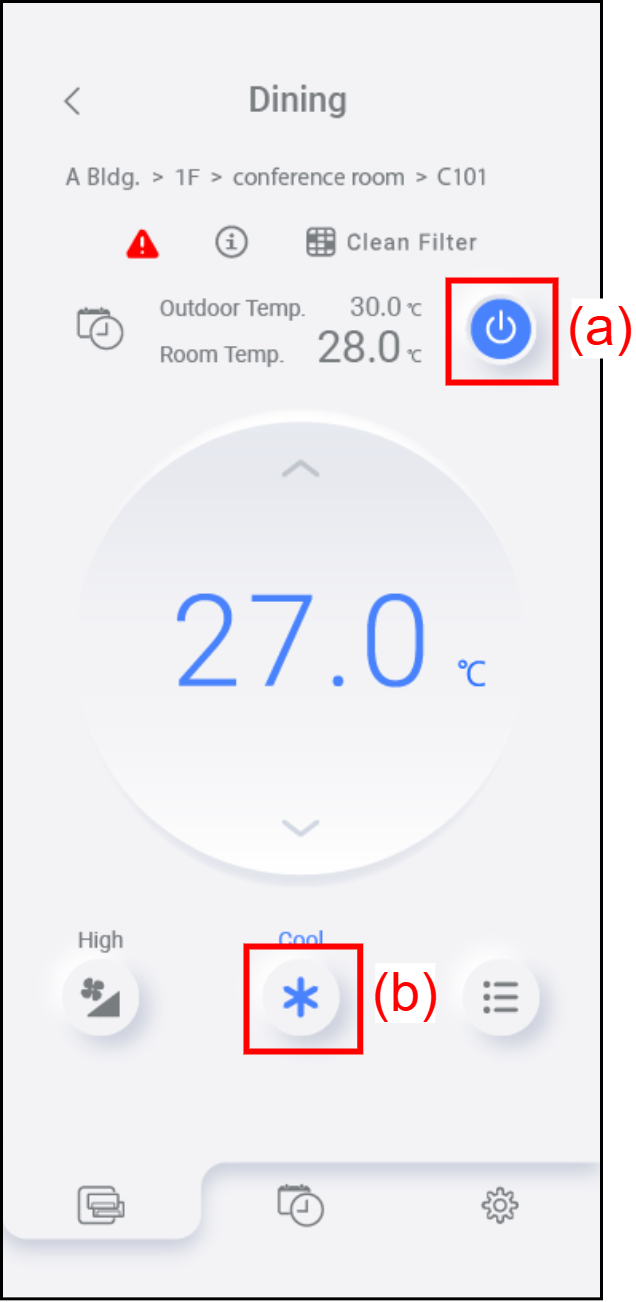Viewport: 636px width, 1302px height.
Task: Open the schedule icon beside Outdoor Temp.
Action: point(100,328)
